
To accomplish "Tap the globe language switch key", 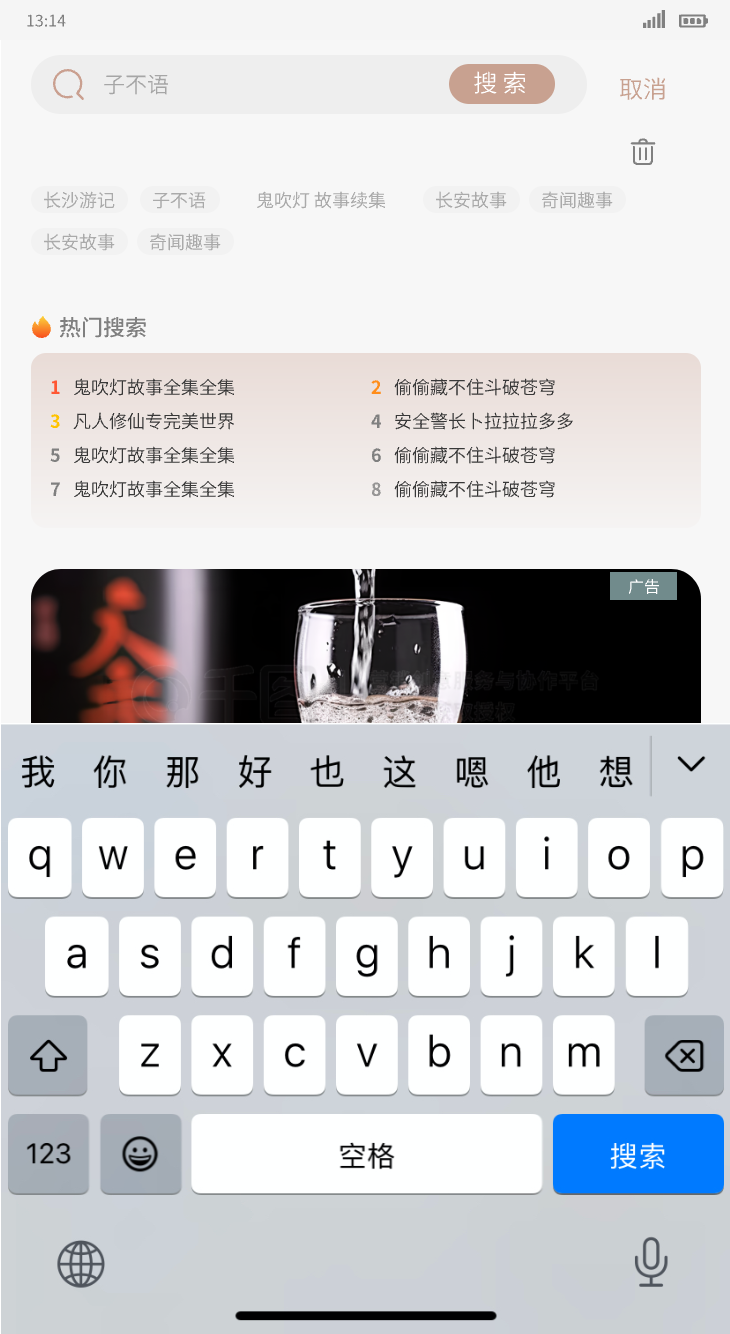I will 81,1263.
